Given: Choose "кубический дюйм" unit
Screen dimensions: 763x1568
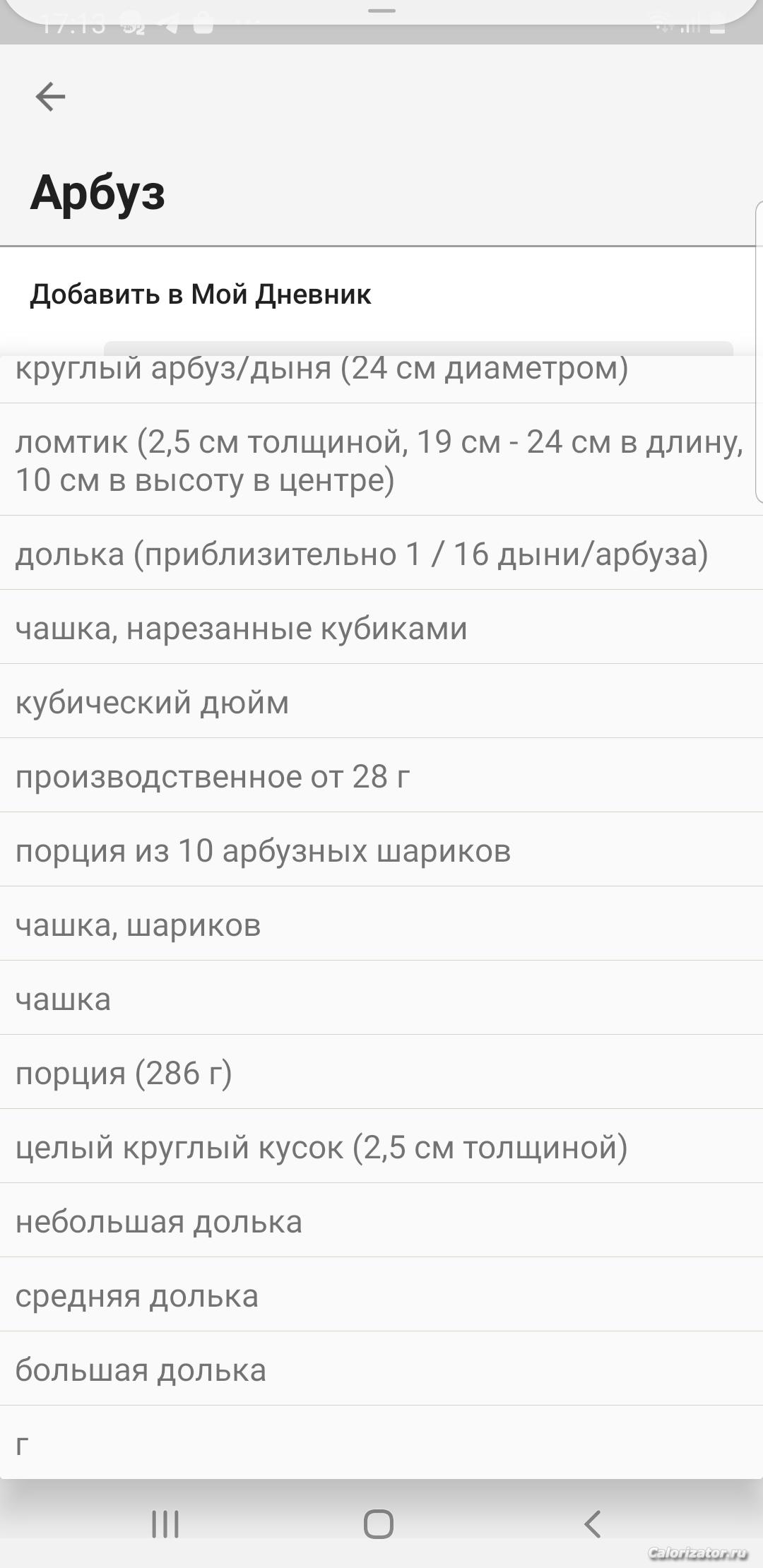Looking at the screenshot, I should pyautogui.click(x=381, y=701).
